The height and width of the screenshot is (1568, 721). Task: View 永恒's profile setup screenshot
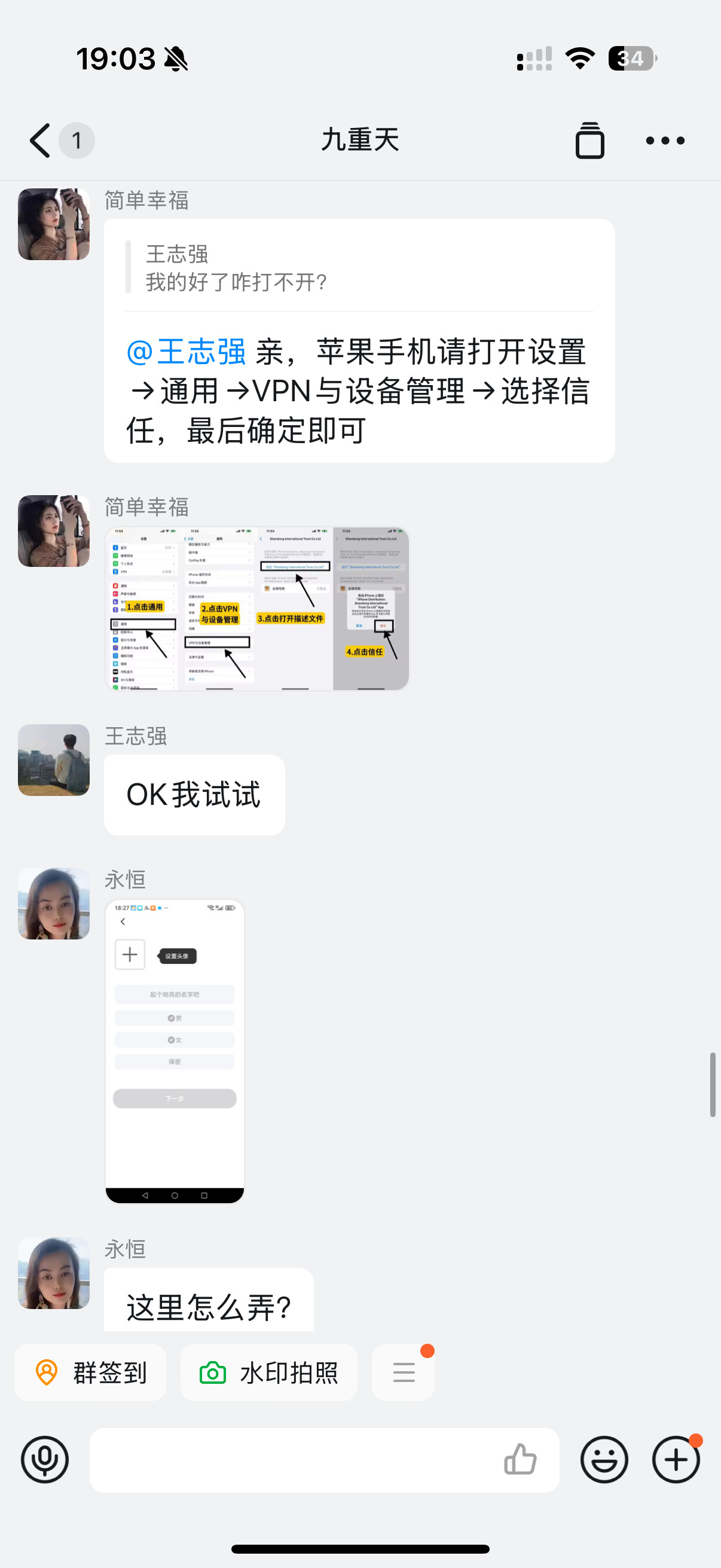click(x=175, y=1051)
